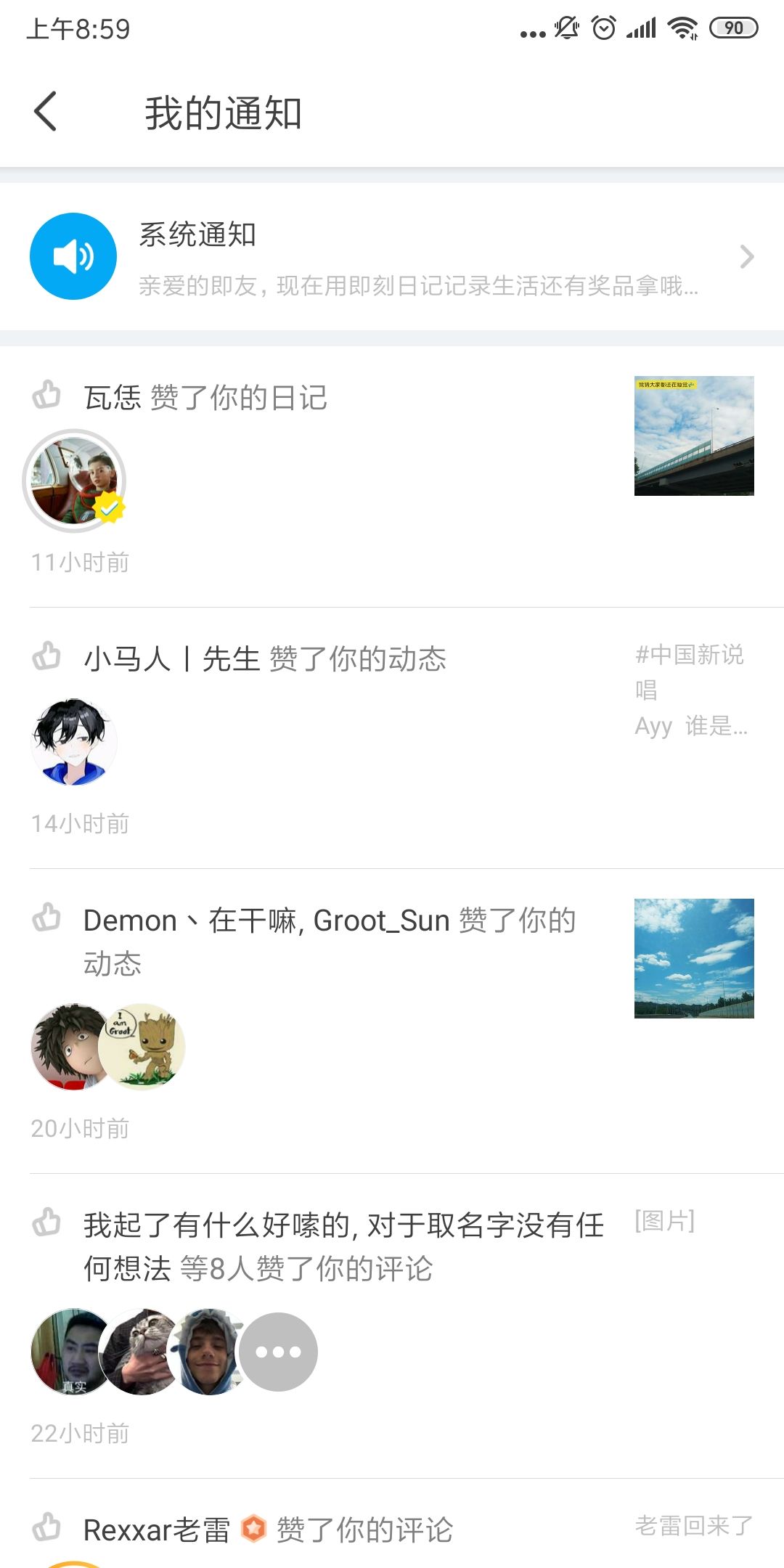Go back from 我的通知 page
Viewport: 784px width, 1568px height.
pos(45,112)
